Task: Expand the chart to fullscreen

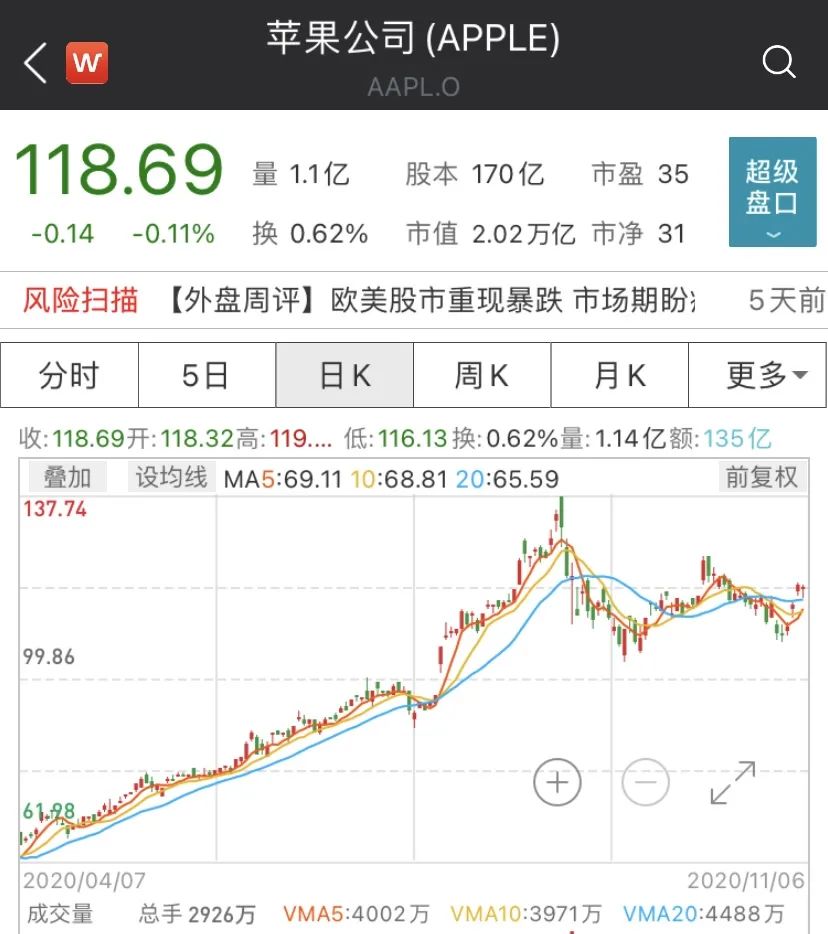Action: (x=732, y=783)
